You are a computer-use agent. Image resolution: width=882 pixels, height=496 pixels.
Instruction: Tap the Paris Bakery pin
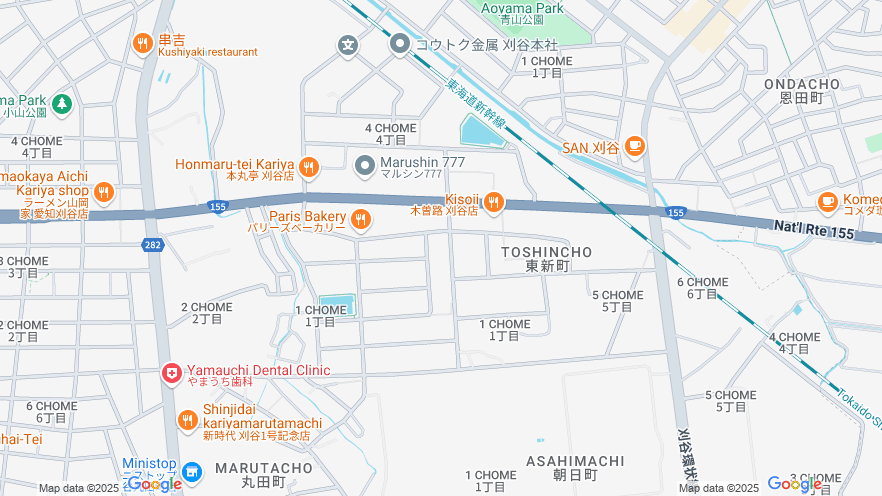click(360, 219)
